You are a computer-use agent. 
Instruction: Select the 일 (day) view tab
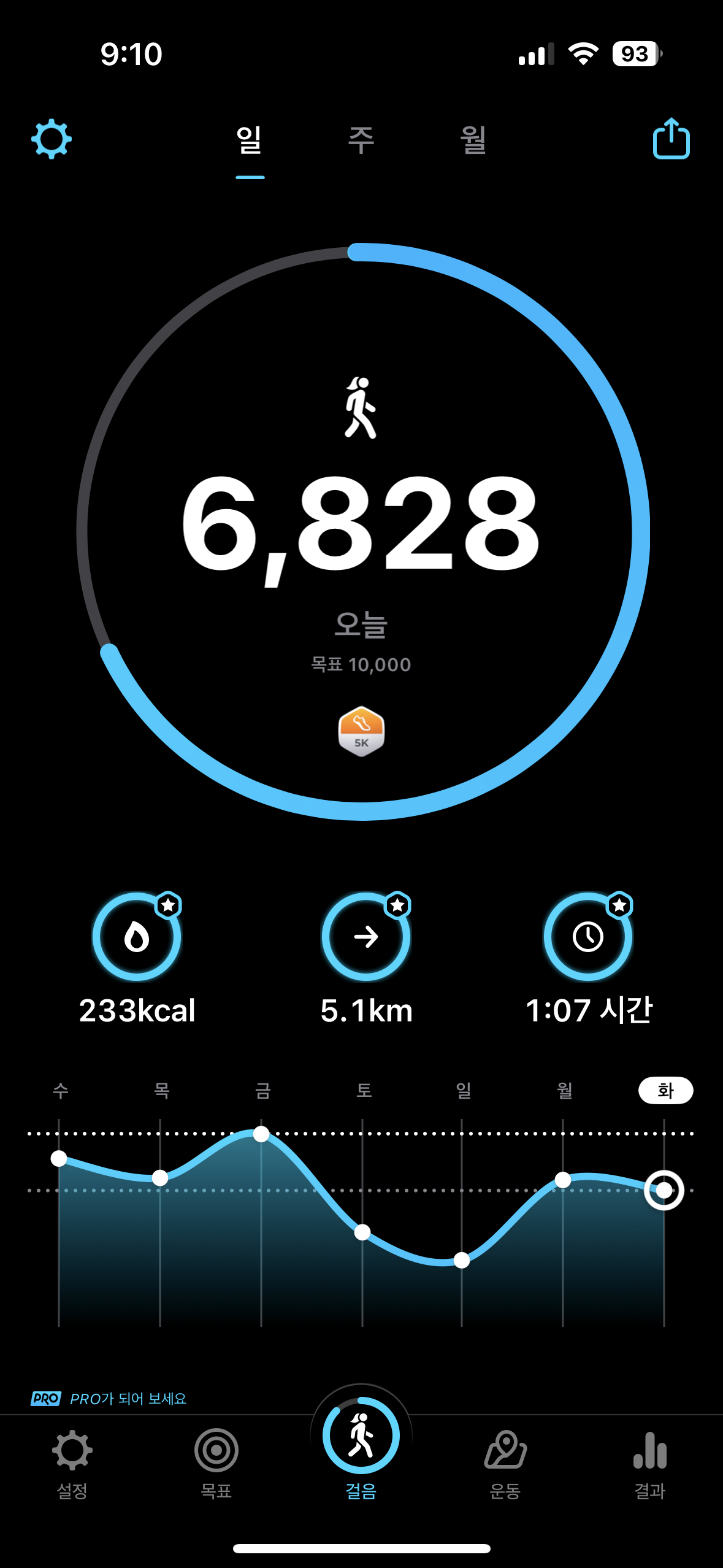click(x=250, y=140)
